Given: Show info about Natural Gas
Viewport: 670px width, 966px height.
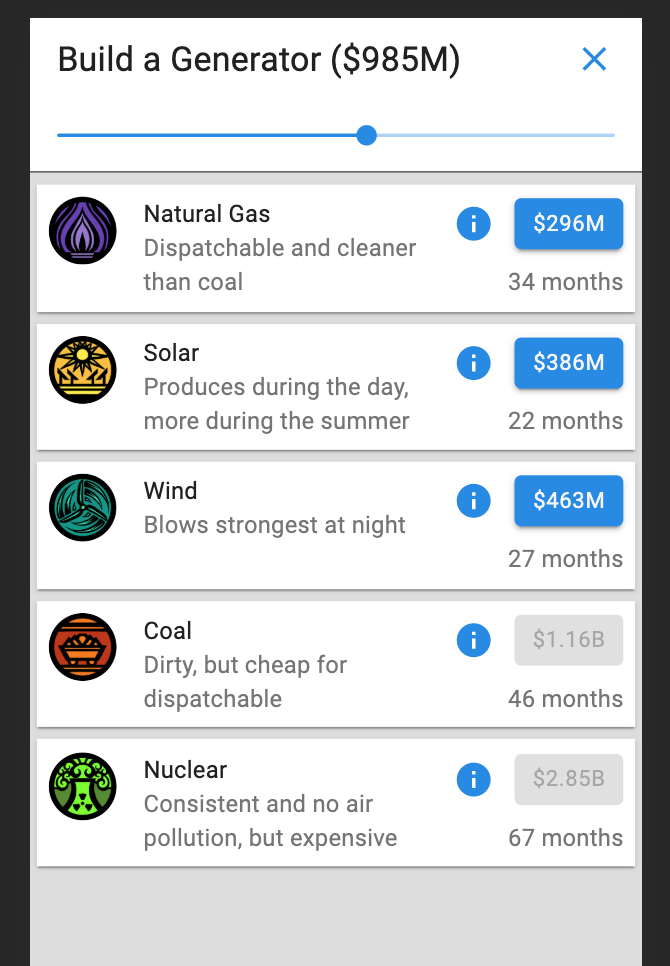Looking at the screenshot, I should [x=473, y=224].
